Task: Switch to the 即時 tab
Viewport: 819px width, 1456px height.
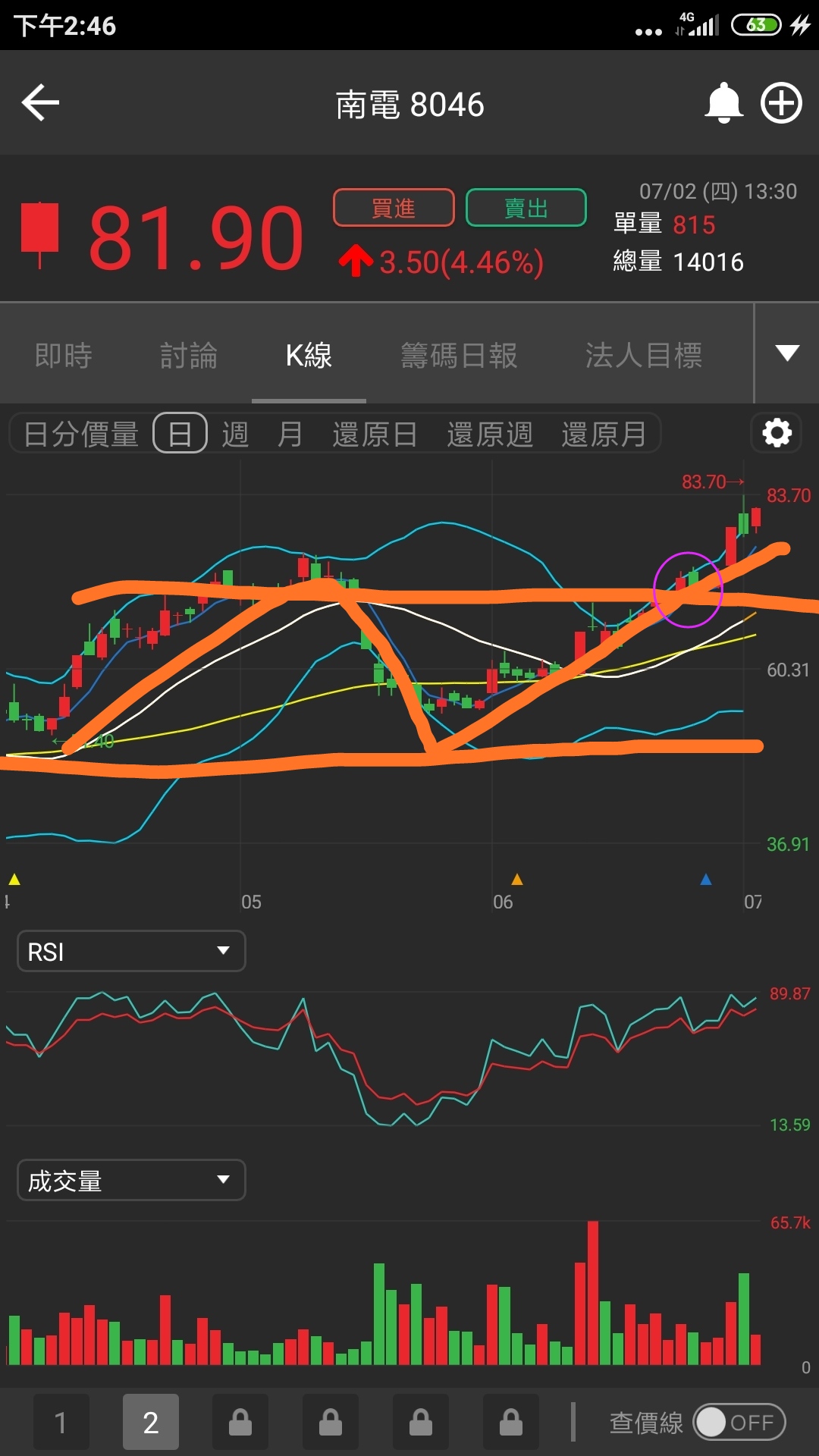Action: click(64, 355)
